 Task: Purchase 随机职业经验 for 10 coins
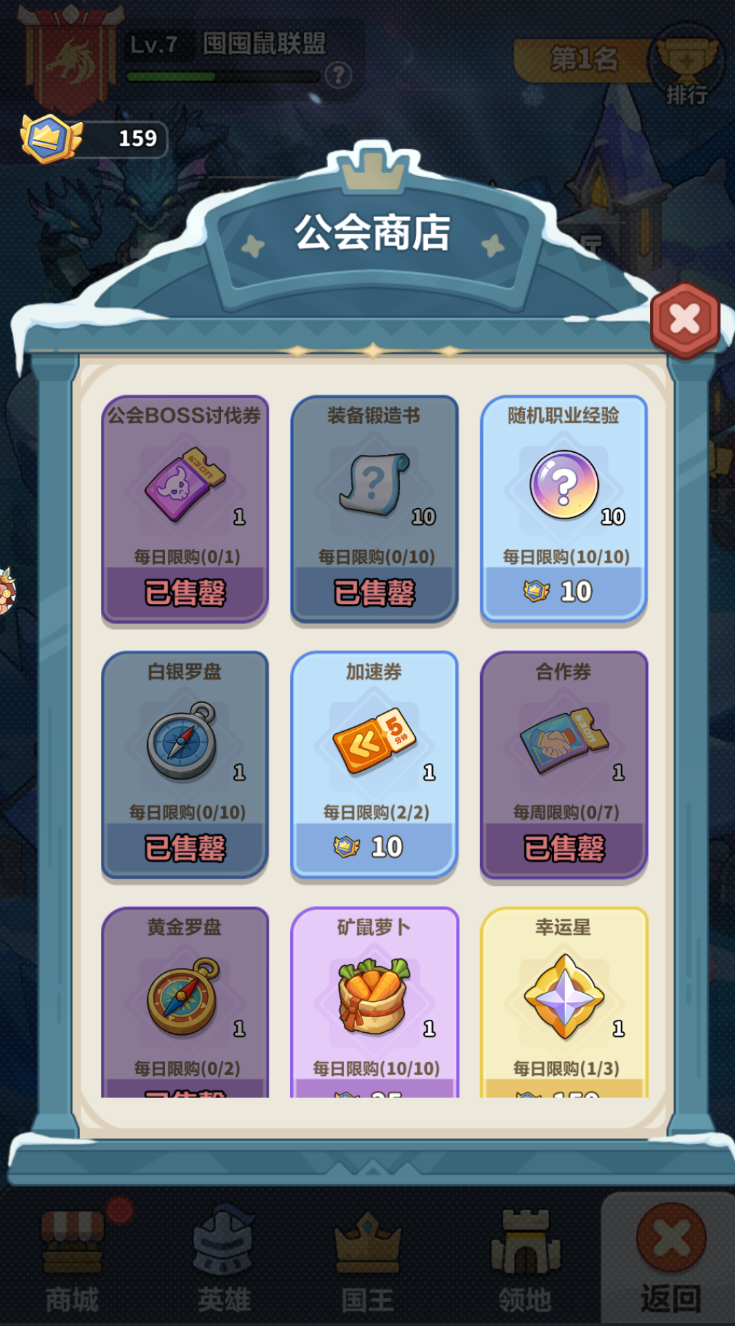click(563, 591)
